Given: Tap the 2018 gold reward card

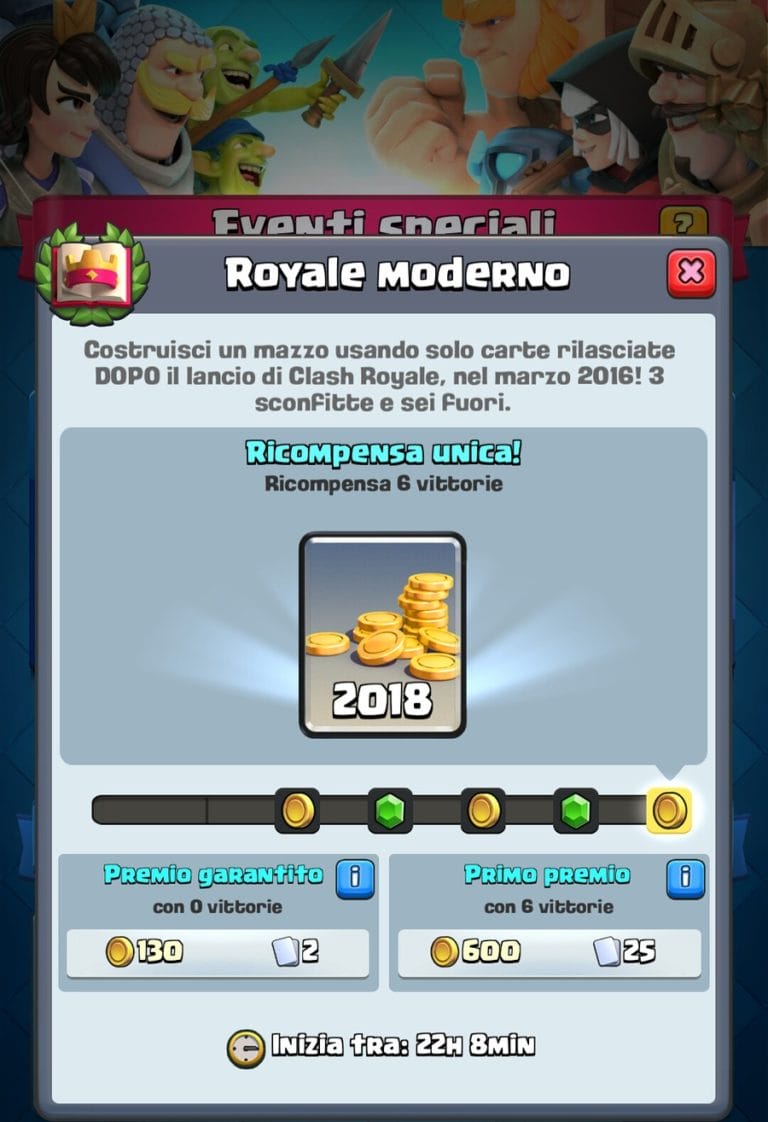Looking at the screenshot, I should pyautogui.click(x=383, y=634).
